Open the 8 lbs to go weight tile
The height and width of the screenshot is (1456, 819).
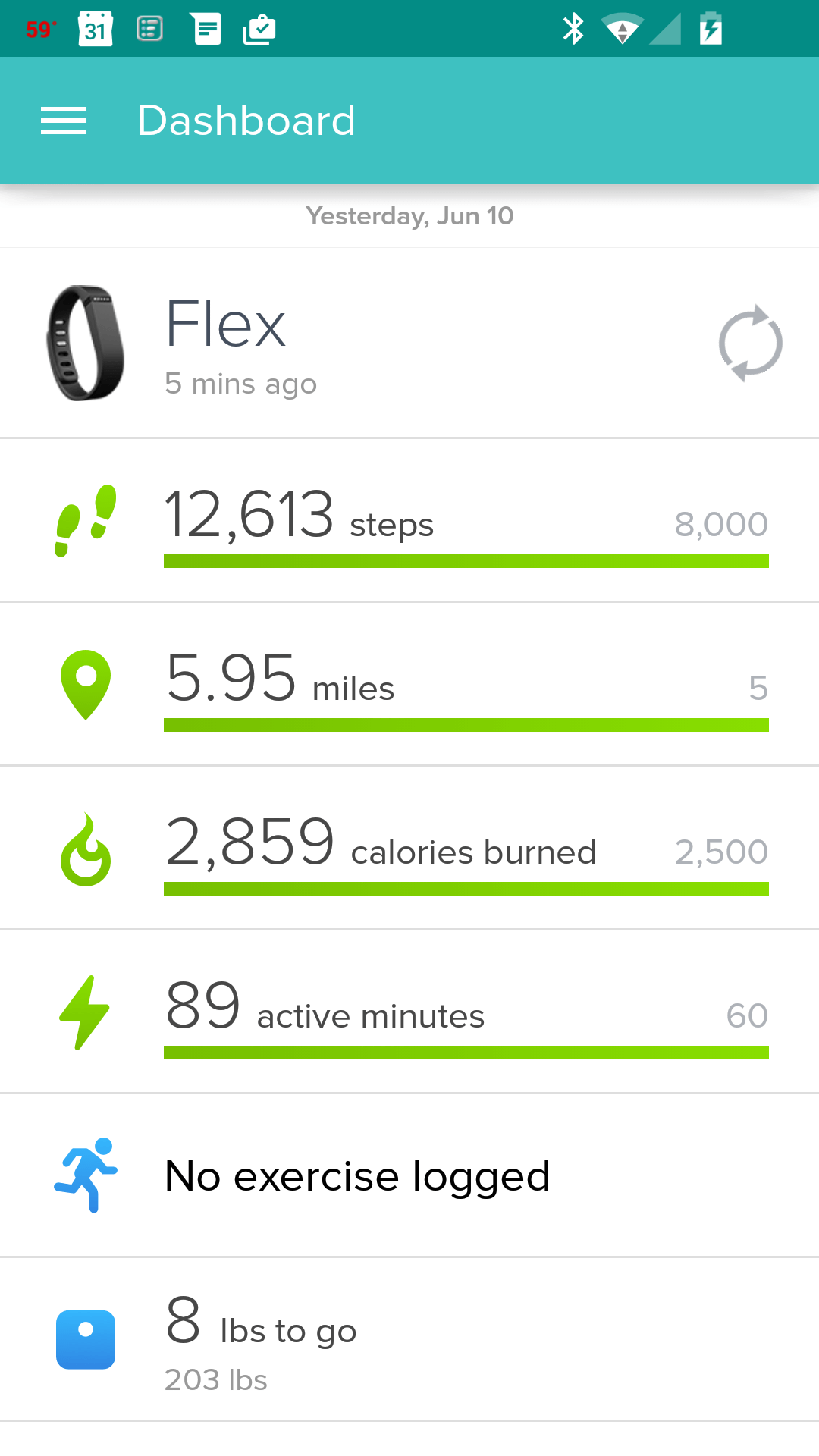coord(409,1340)
